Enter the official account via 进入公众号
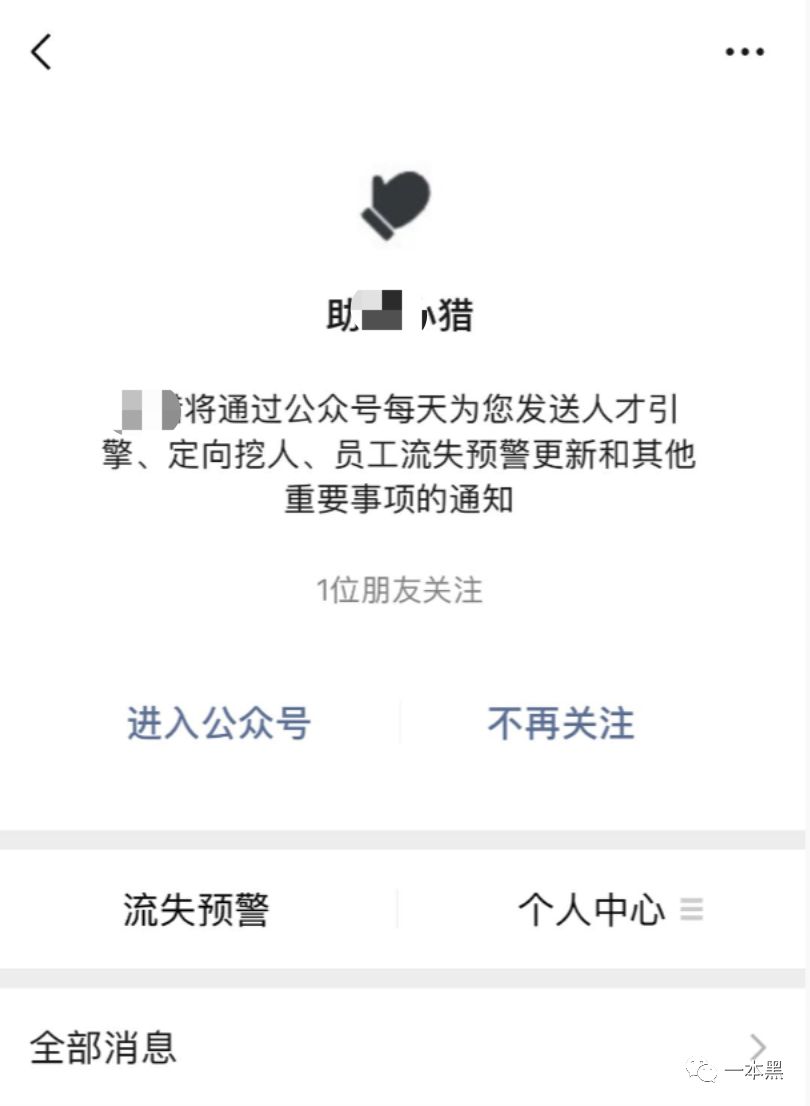This screenshot has height=1106, width=810. 218,722
